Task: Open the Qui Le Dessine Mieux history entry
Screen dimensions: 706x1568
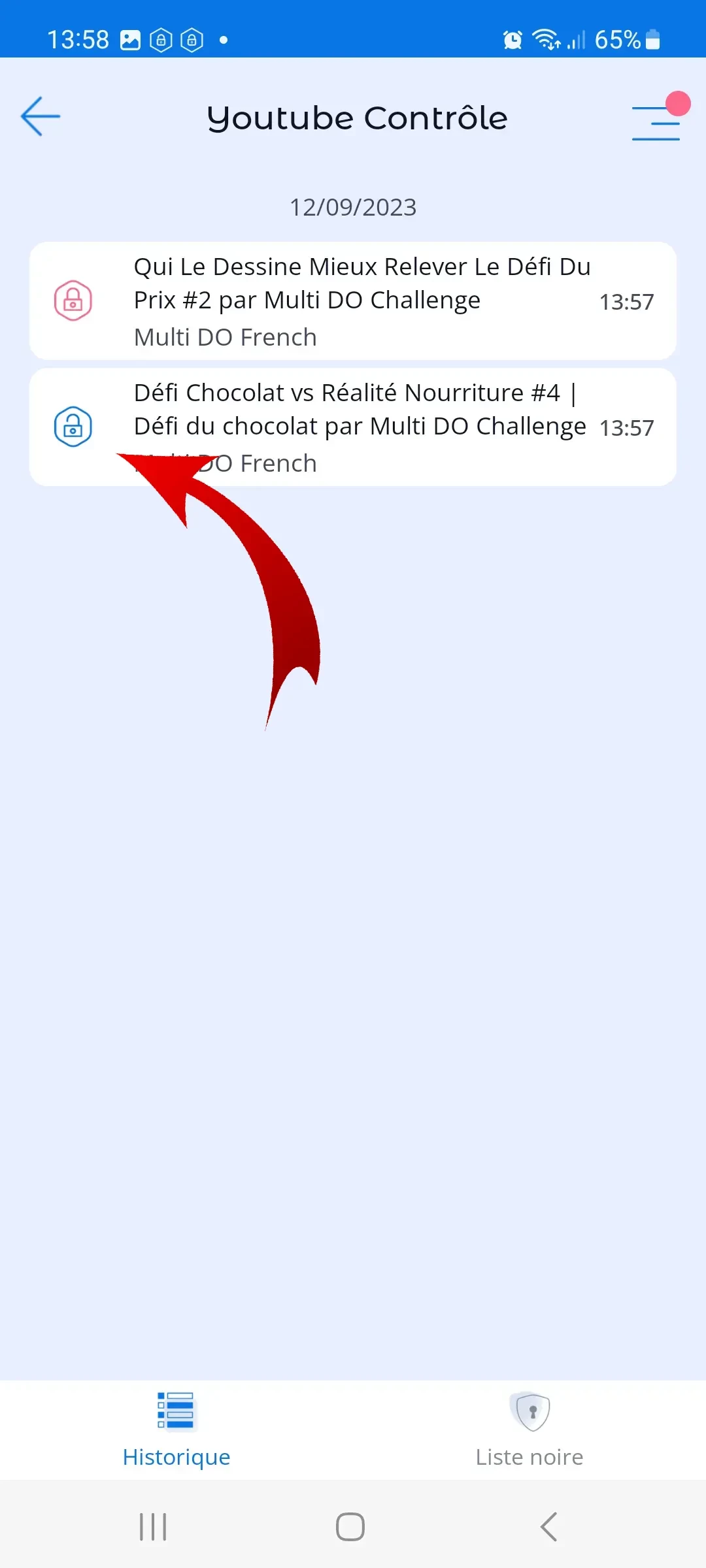Action: point(362,301)
